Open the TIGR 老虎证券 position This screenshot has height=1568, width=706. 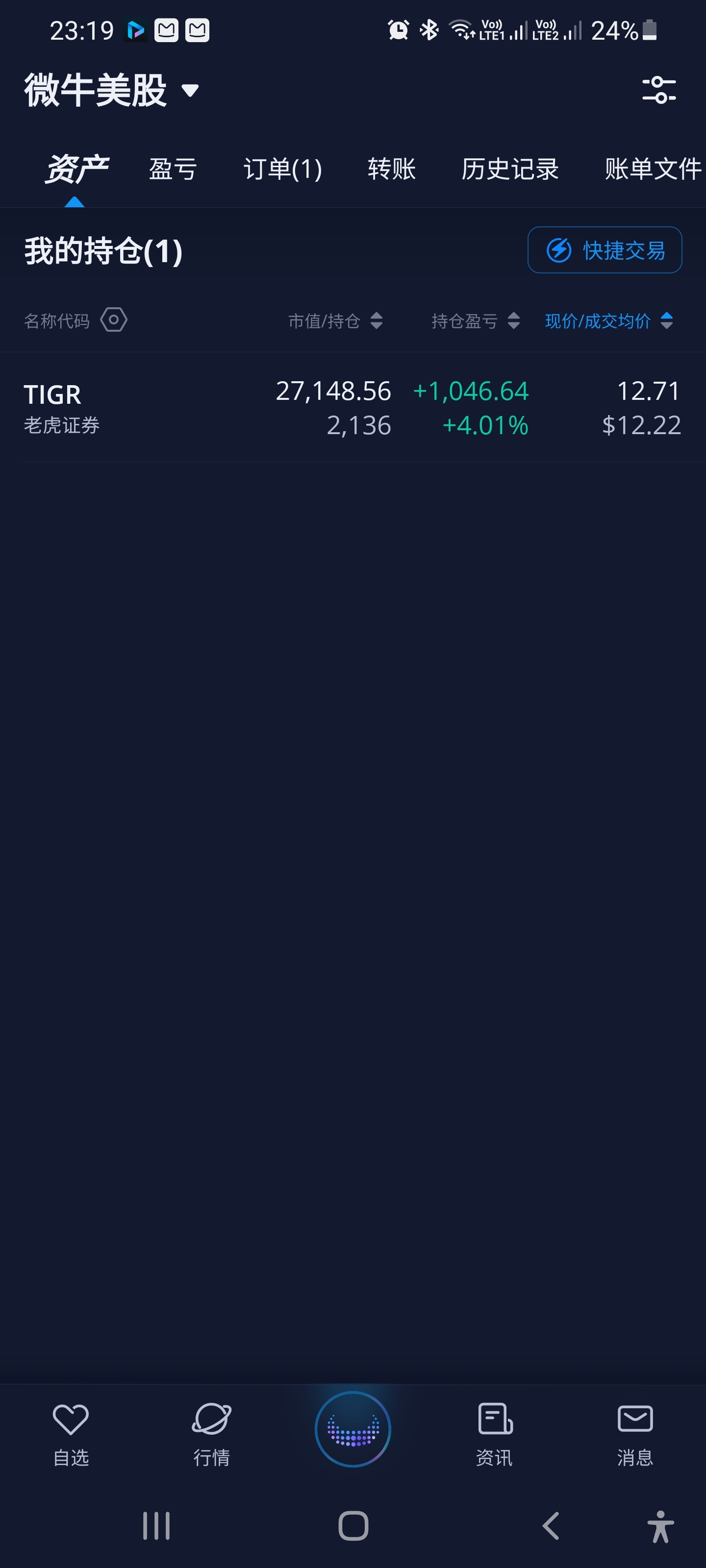(352, 408)
